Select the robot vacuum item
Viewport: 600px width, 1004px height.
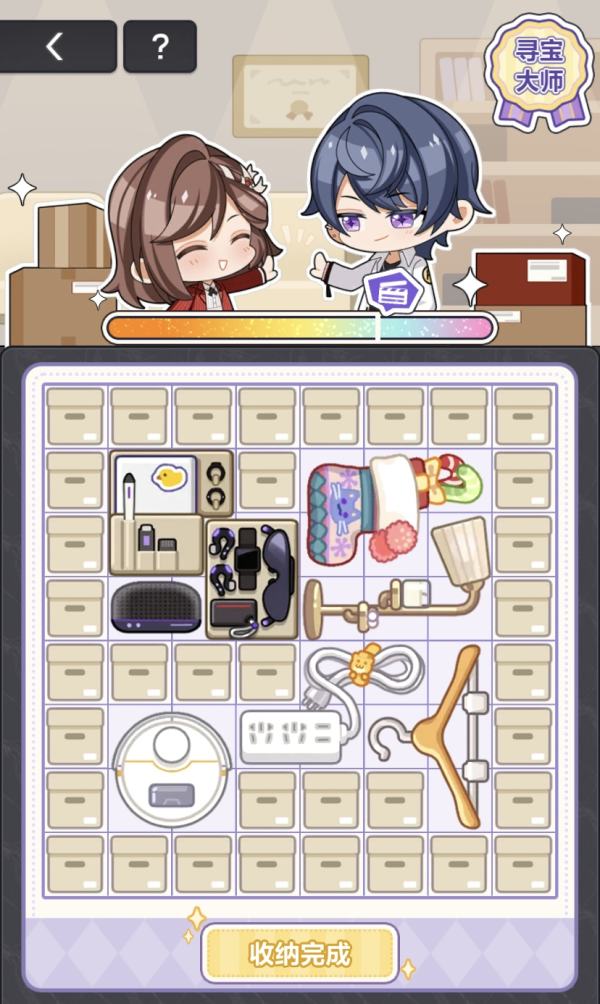[172, 769]
